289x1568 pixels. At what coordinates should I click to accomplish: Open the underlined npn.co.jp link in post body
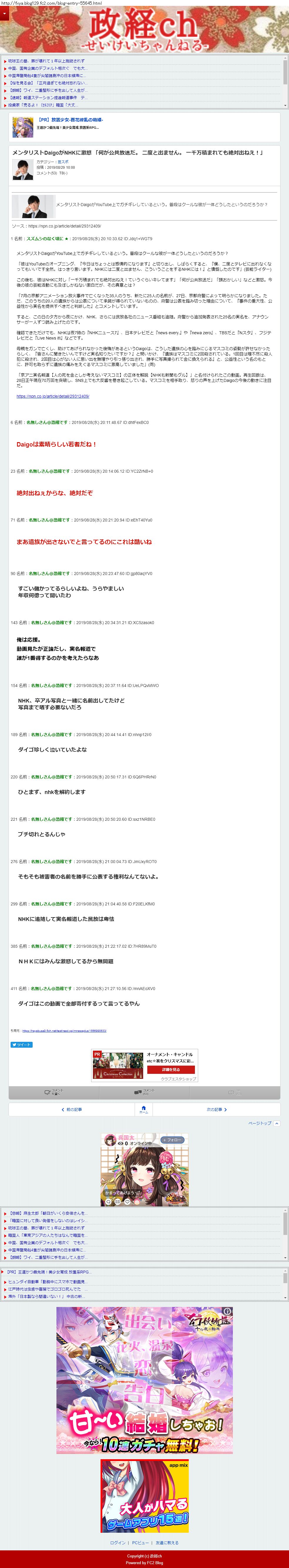click(x=53, y=396)
